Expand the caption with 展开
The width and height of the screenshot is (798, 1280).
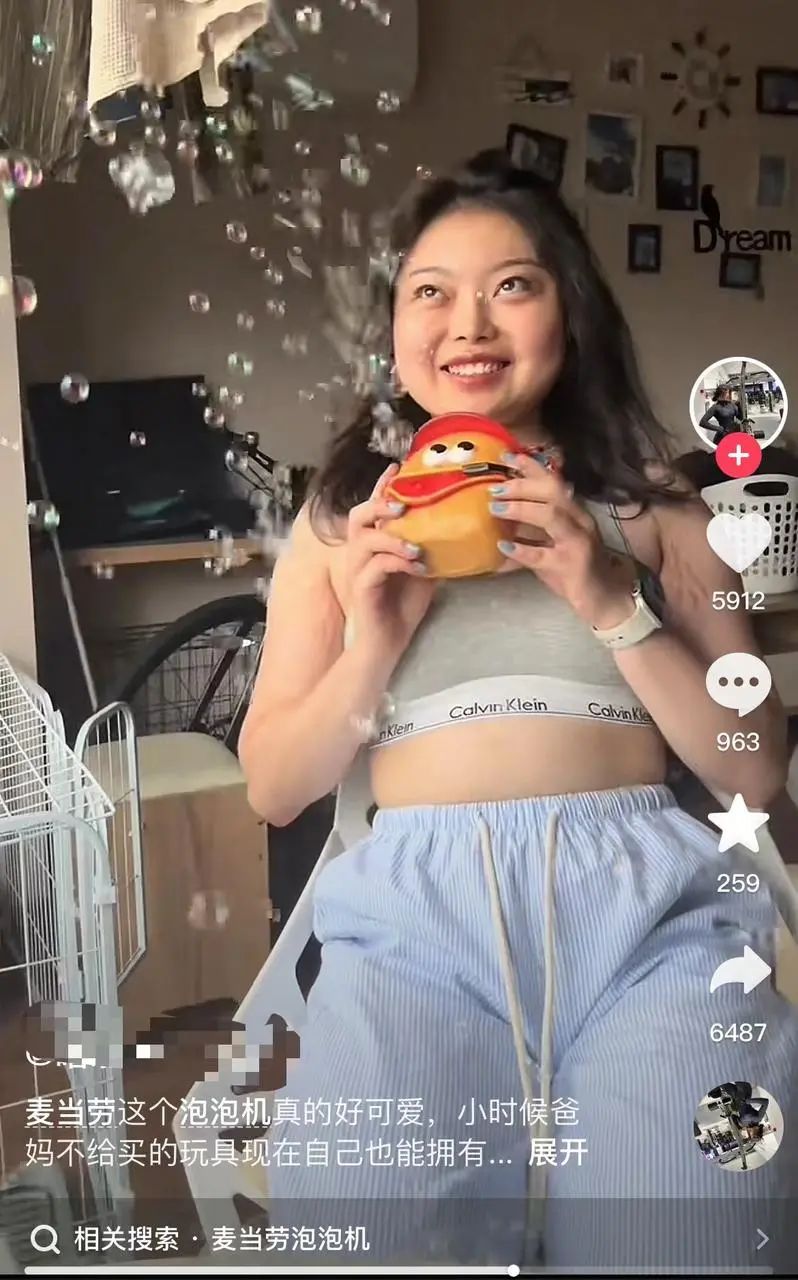tap(557, 1152)
